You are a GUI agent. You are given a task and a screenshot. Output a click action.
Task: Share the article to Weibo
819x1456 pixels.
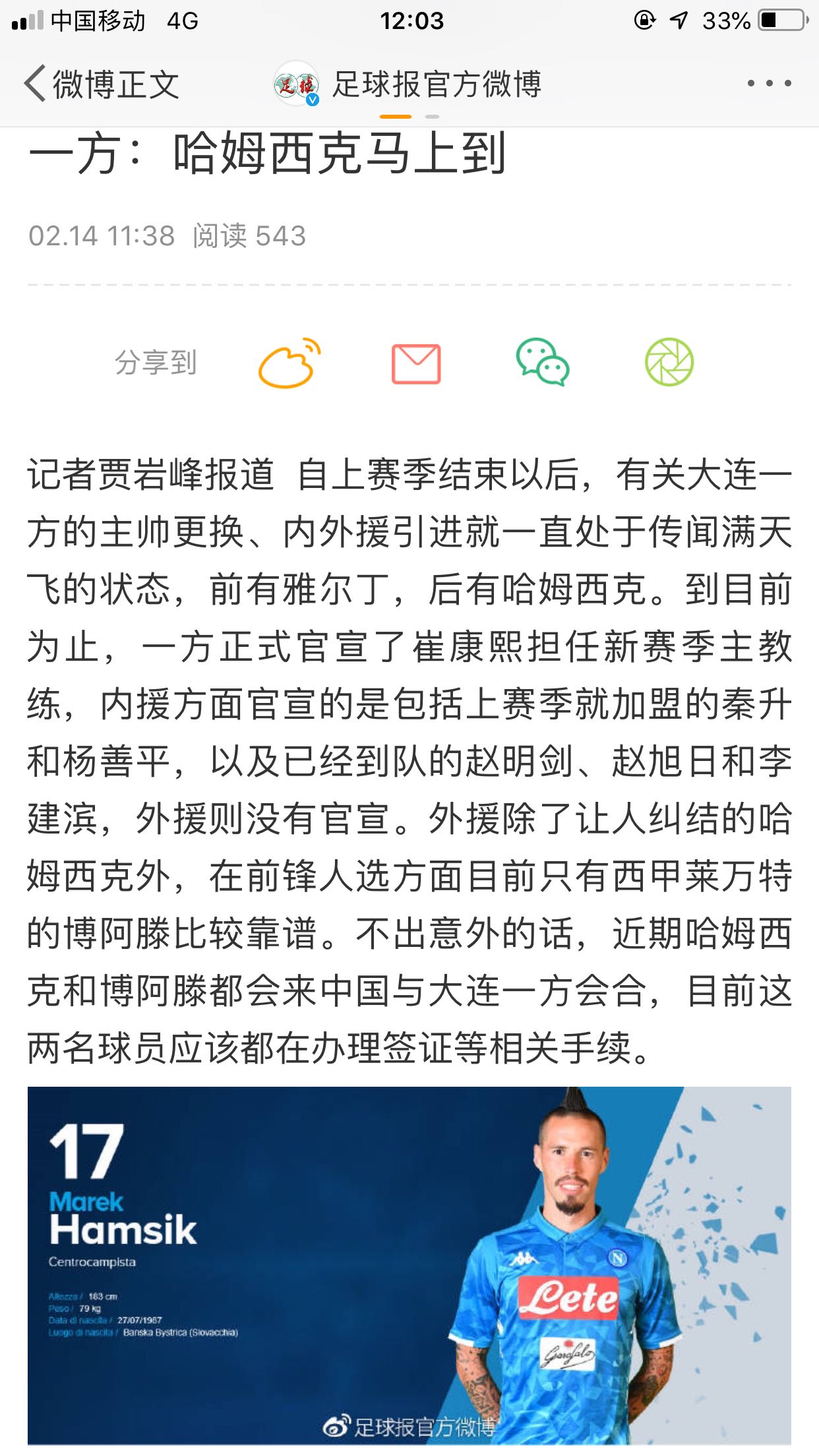(x=289, y=363)
